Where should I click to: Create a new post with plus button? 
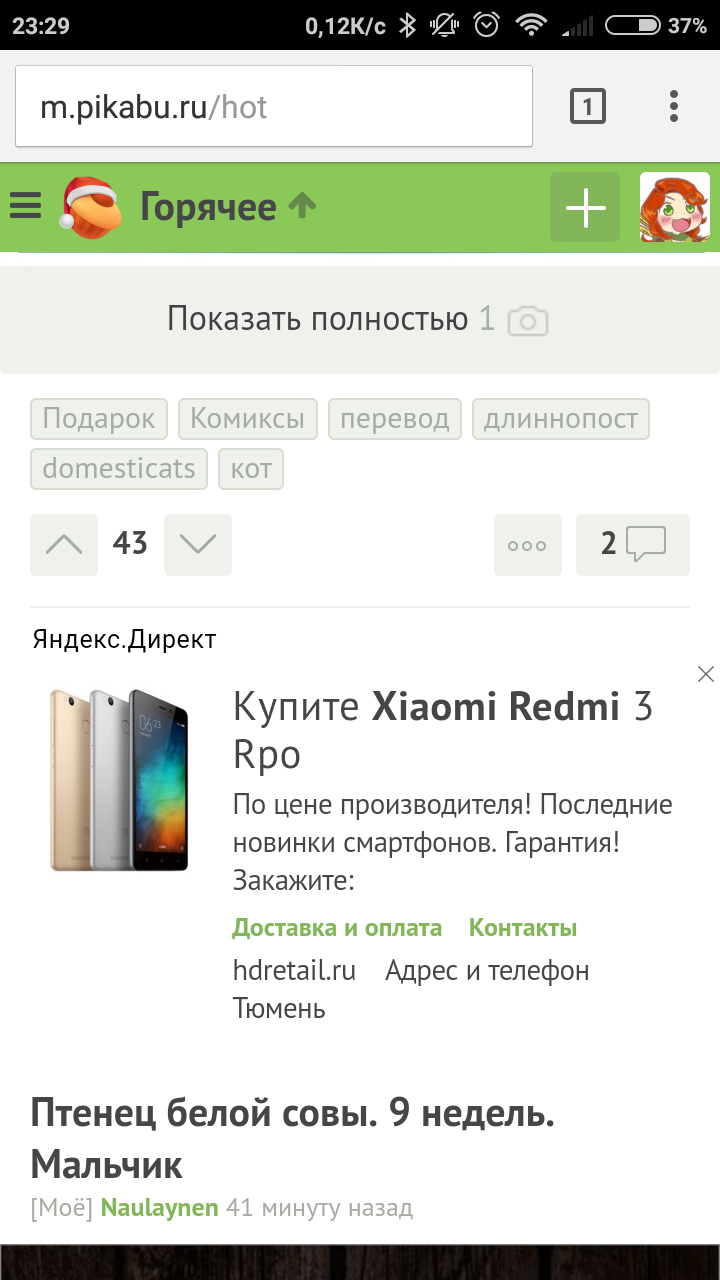[x=585, y=207]
